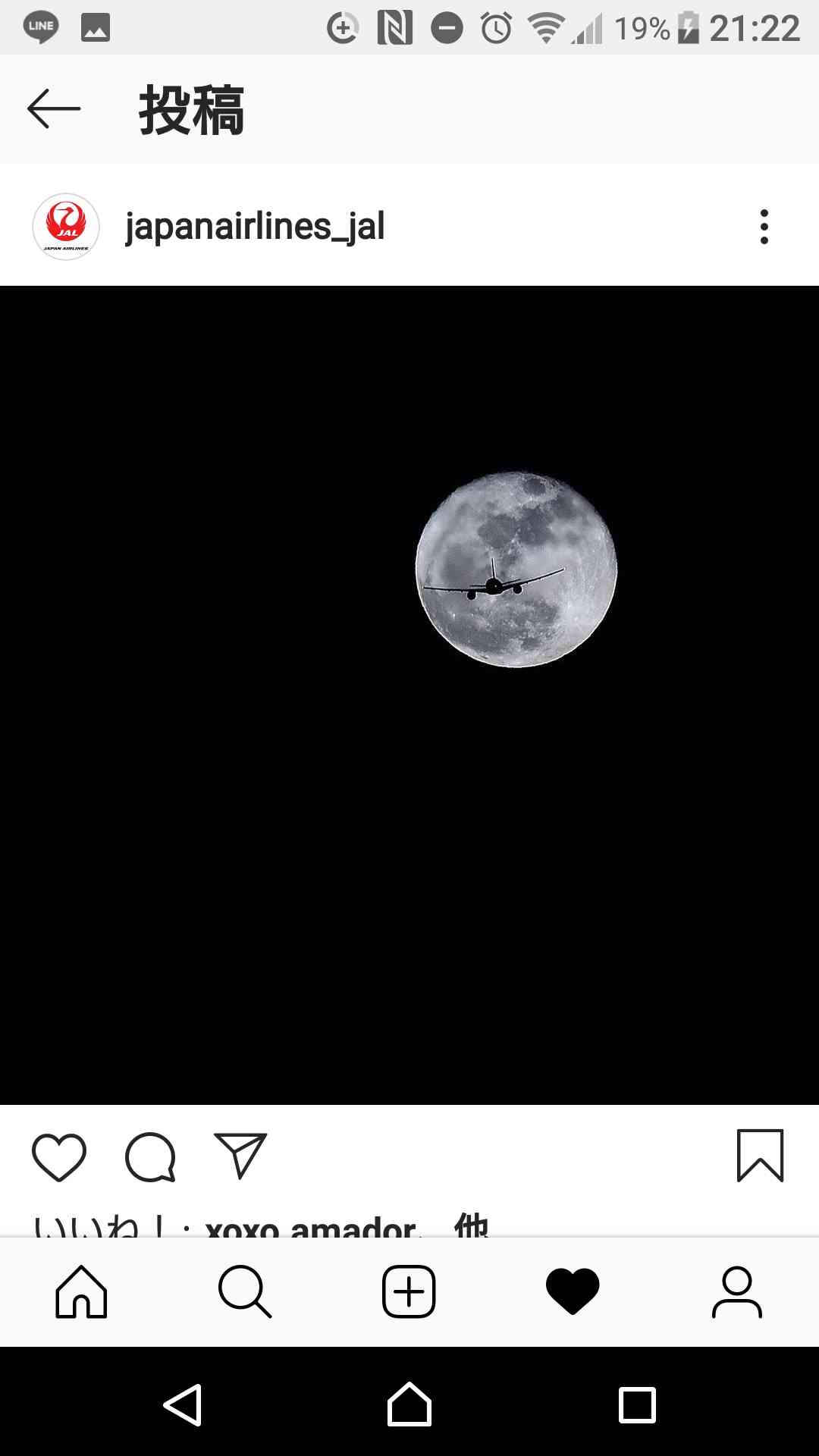819x1456 pixels.
Task: Switch to the Home feed tab
Action: tap(81, 1291)
